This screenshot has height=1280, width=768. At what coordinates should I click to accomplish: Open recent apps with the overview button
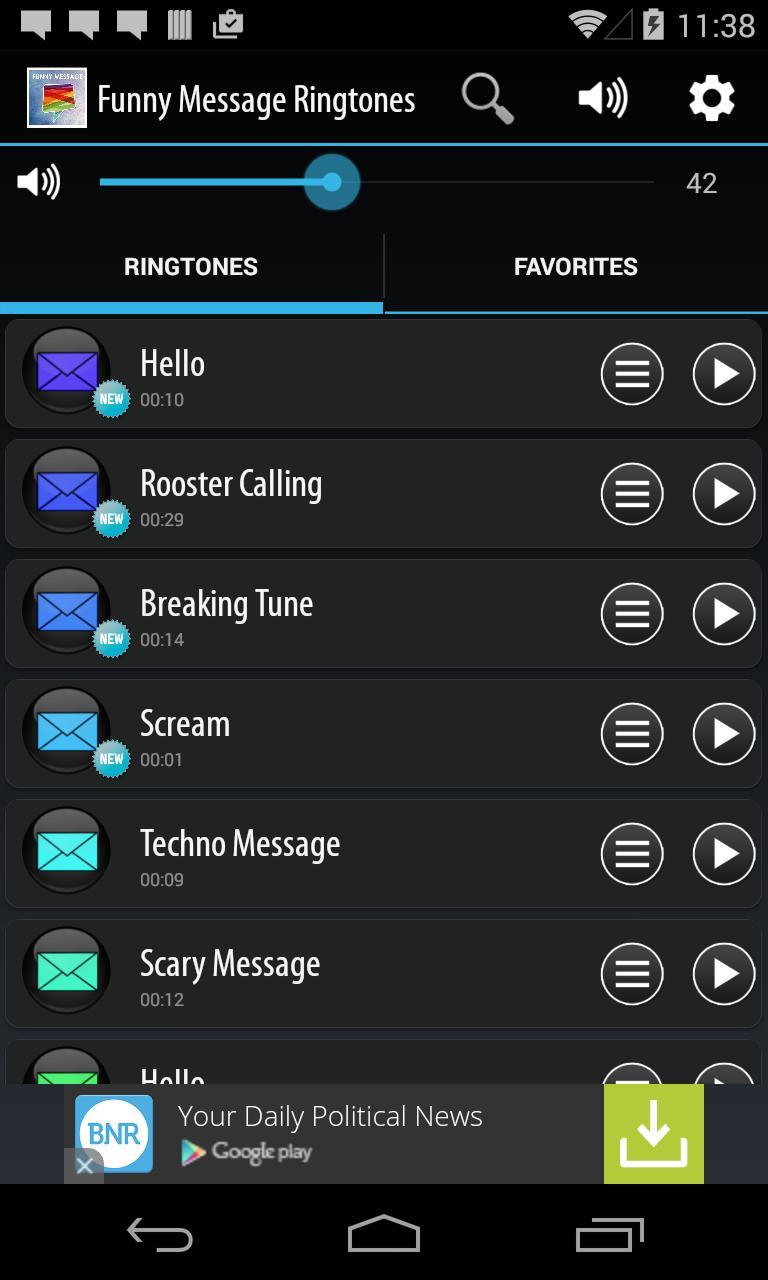pyautogui.click(x=608, y=1235)
